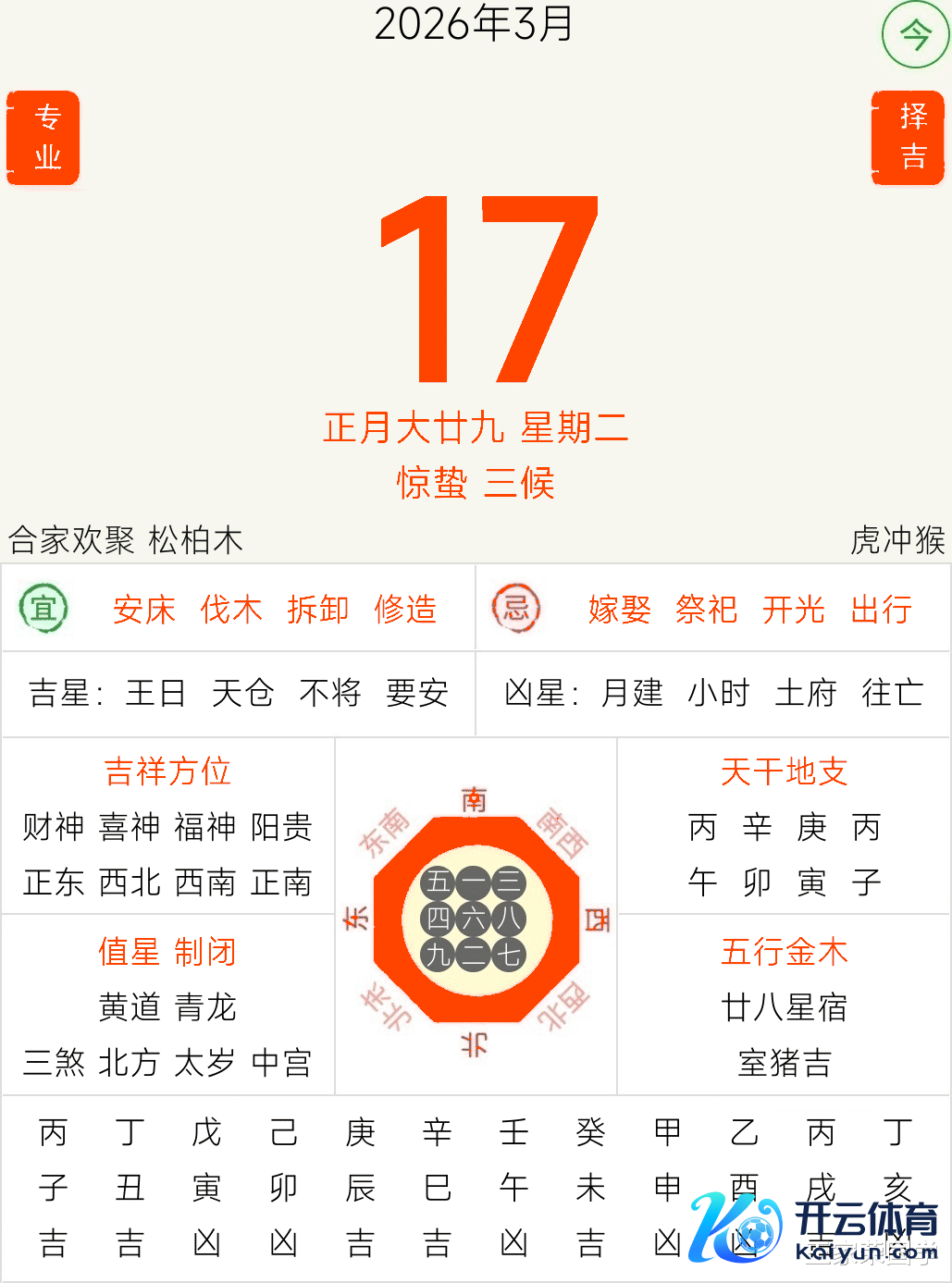
Task: Open the 专业 professional view
Action: (x=44, y=138)
